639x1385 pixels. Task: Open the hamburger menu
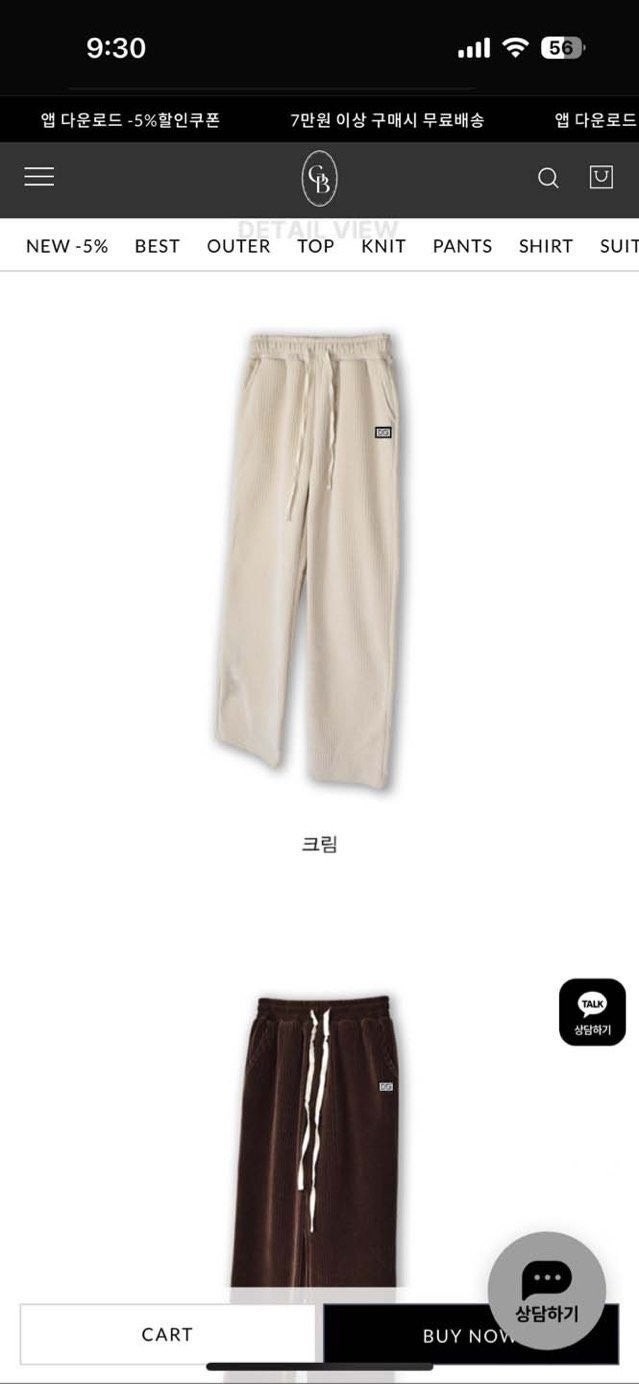click(39, 177)
